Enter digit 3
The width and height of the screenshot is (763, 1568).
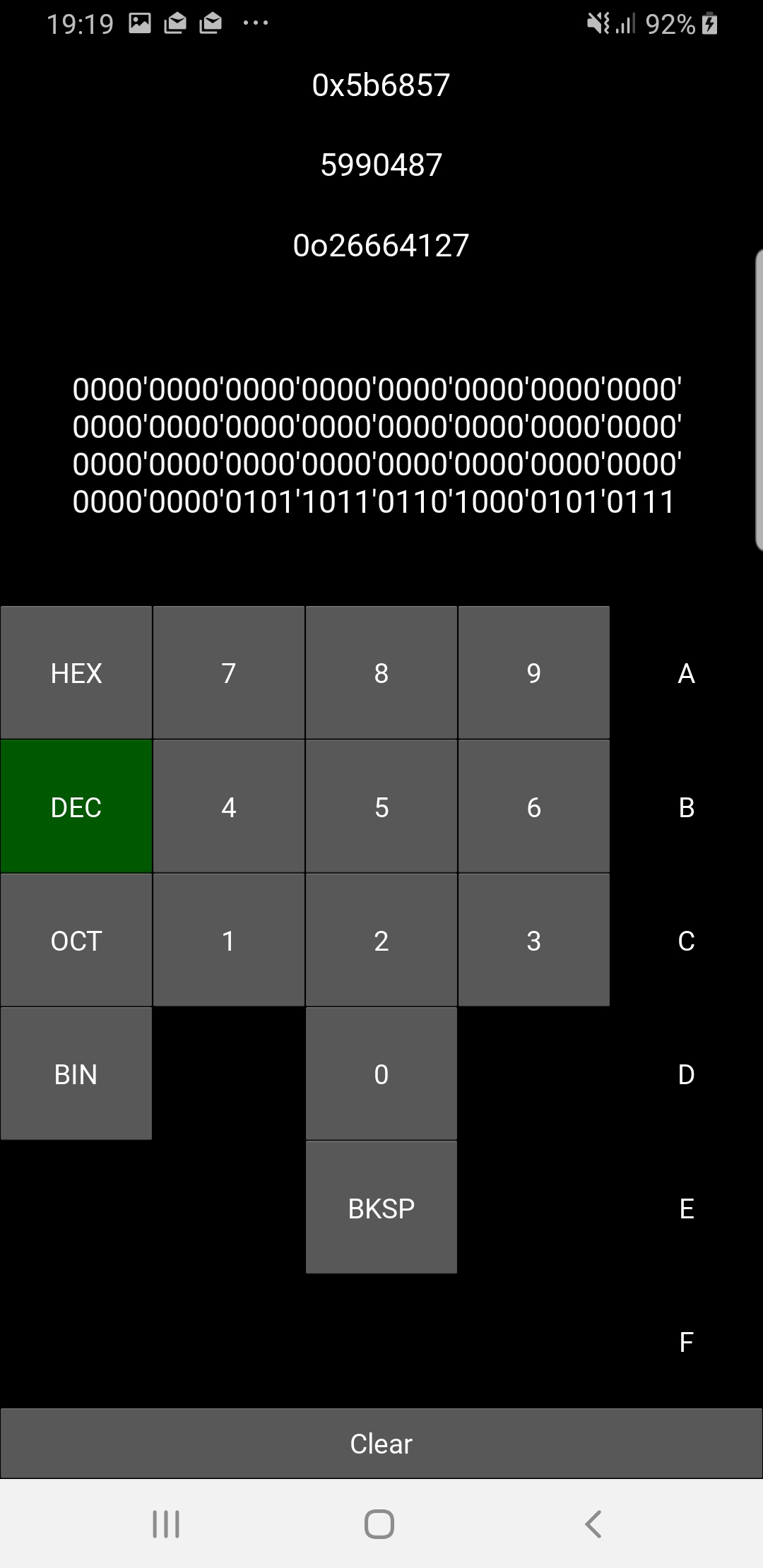pyautogui.click(x=534, y=940)
